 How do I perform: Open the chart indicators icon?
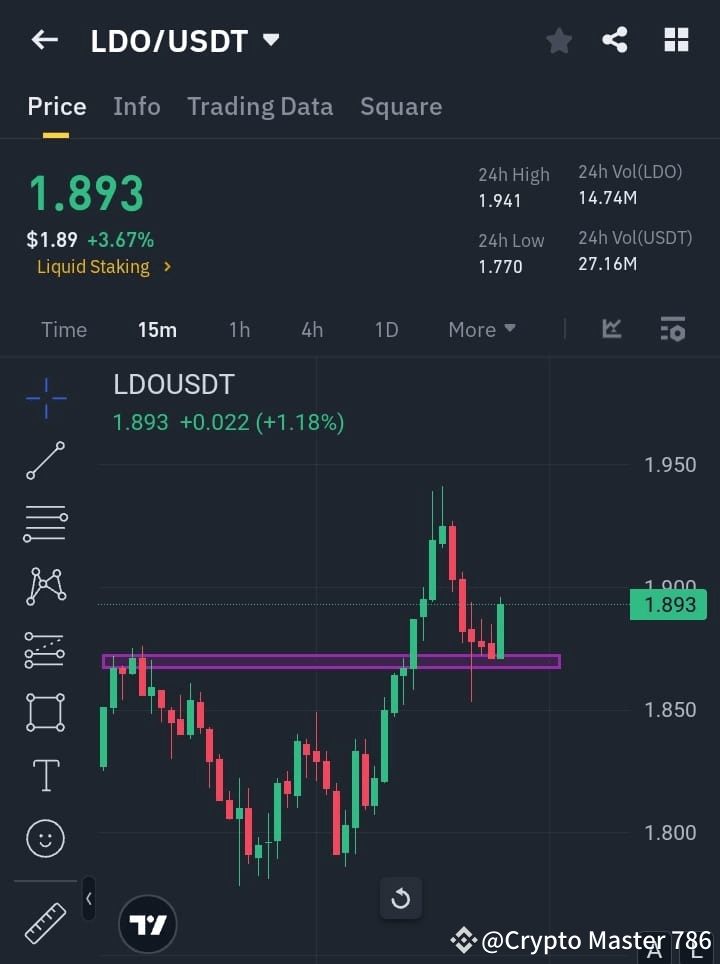click(610, 329)
